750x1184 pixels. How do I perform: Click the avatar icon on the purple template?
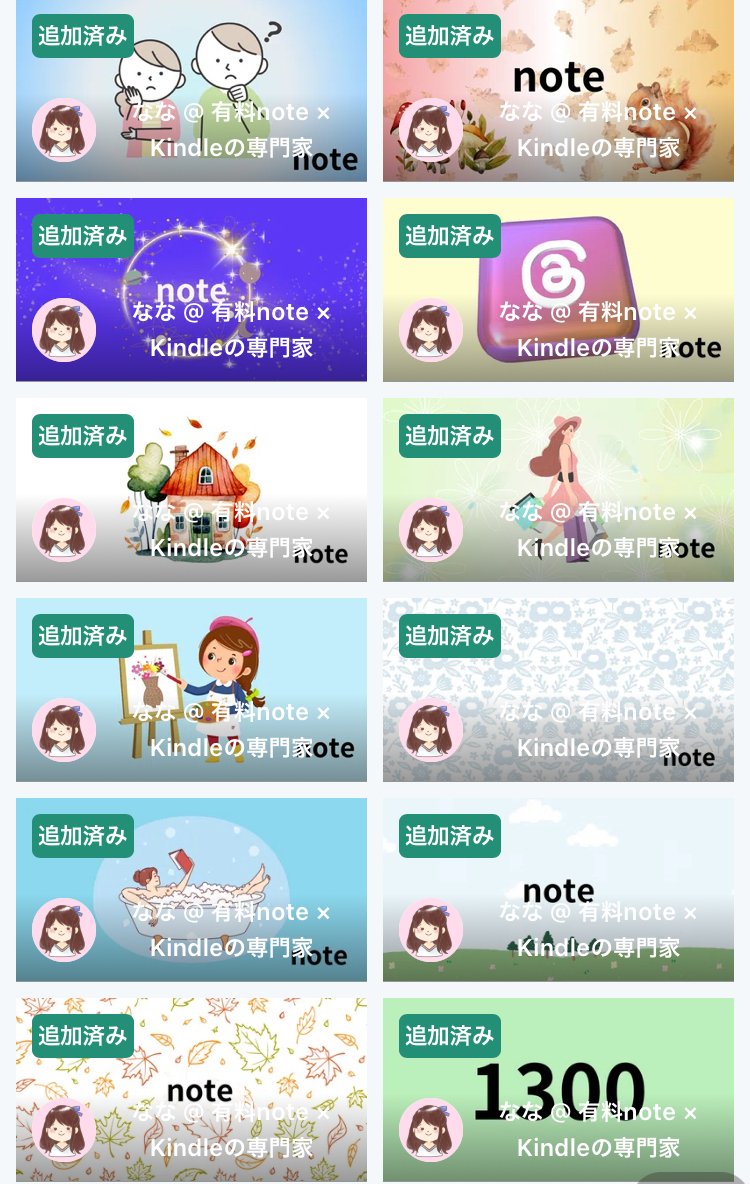(64, 330)
